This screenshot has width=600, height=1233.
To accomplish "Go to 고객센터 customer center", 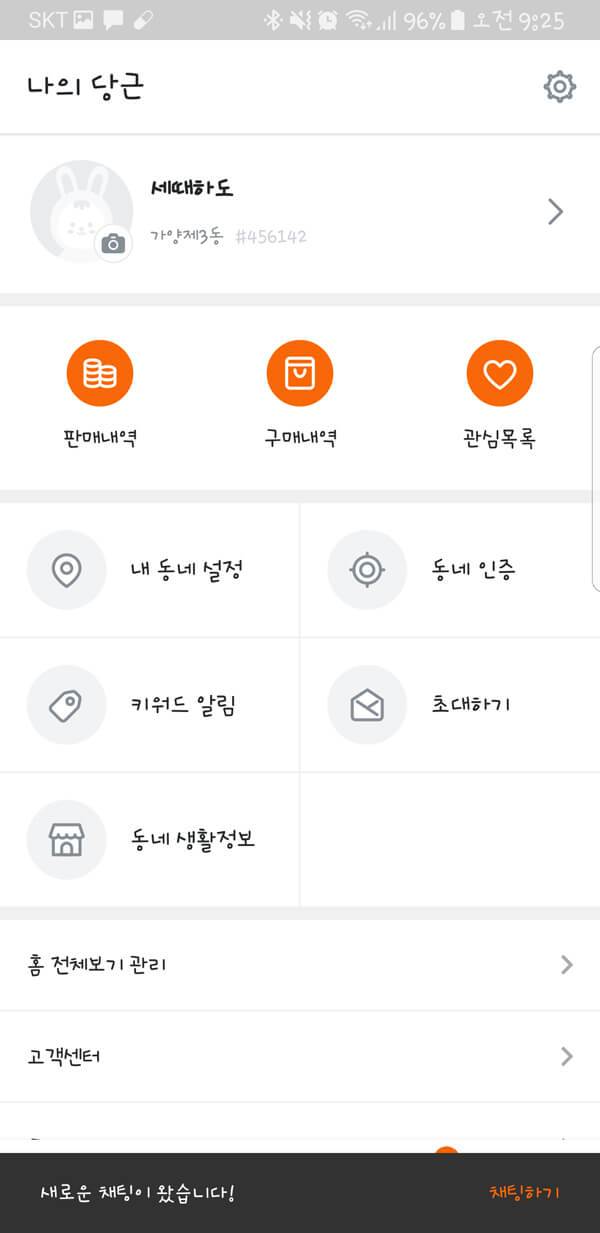I will coord(300,1056).
